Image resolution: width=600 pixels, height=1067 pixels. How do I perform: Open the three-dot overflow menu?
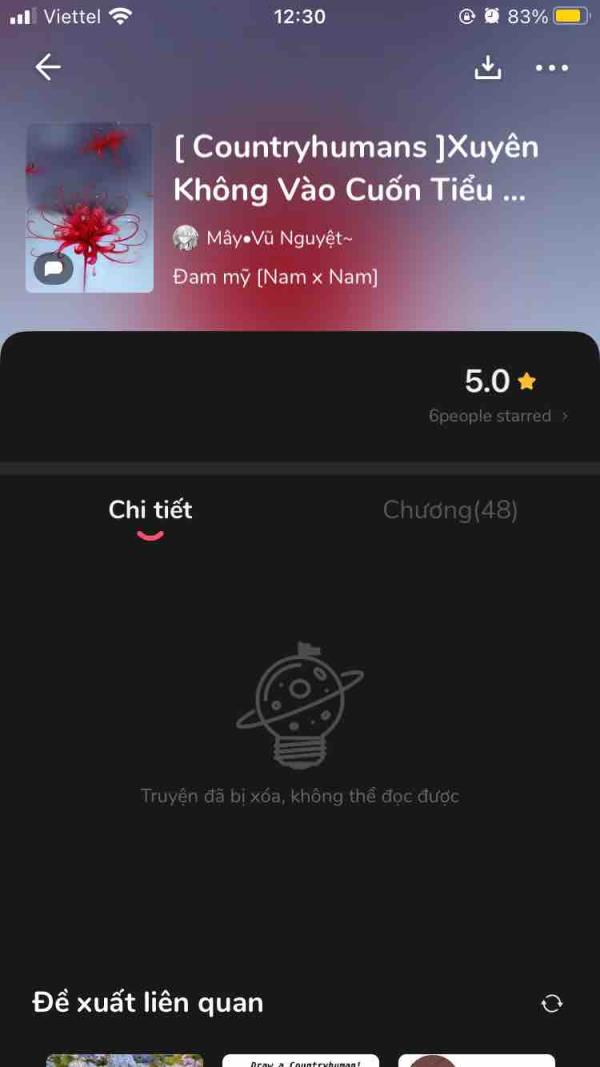[551, 68]
